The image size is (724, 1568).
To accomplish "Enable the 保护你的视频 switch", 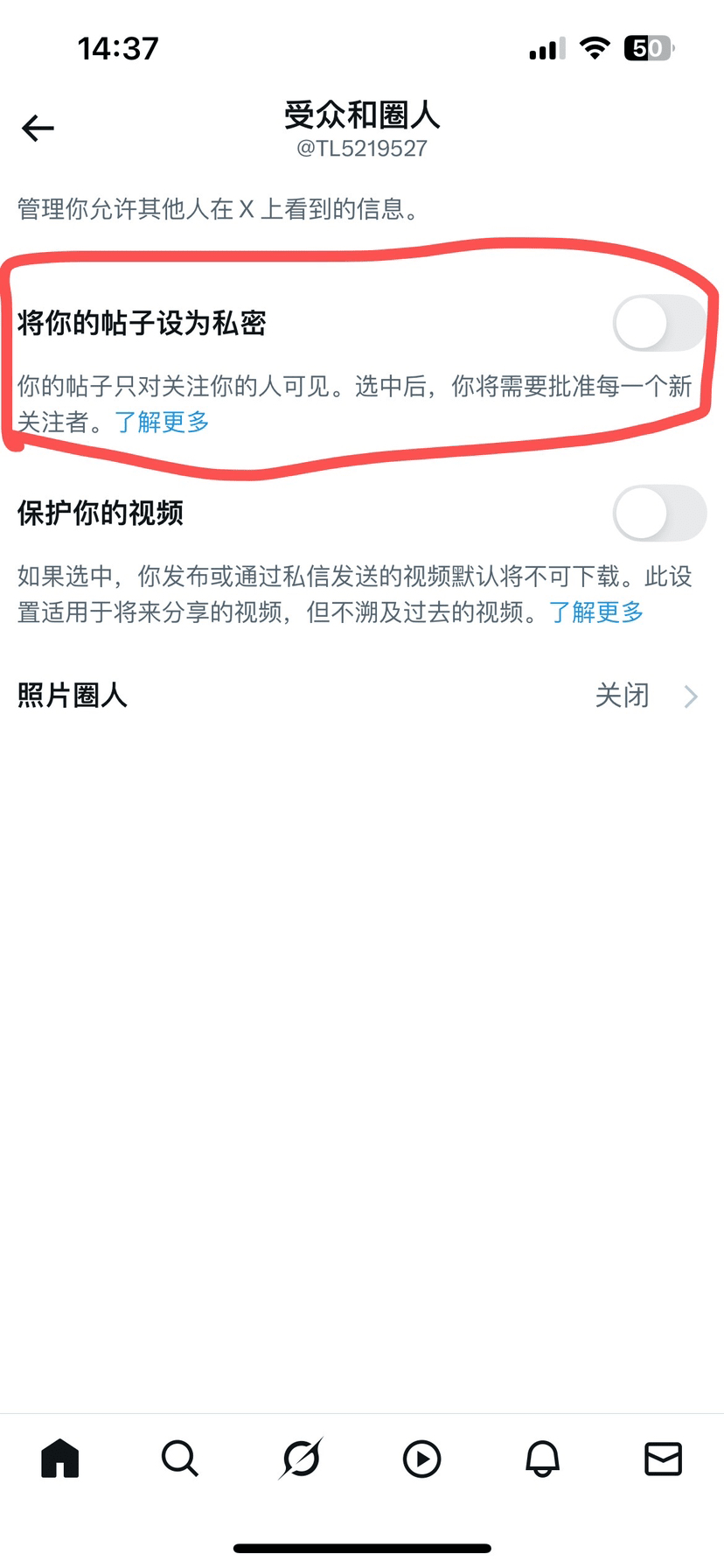I will pyautogui.click(x=659, y=513).
